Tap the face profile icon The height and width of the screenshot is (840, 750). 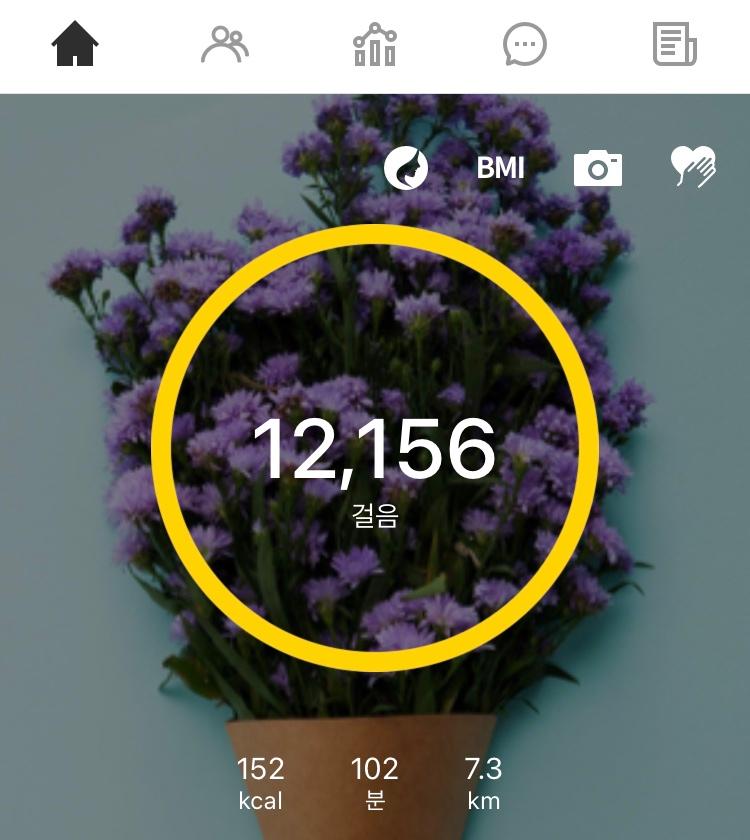tap(406, 168)
